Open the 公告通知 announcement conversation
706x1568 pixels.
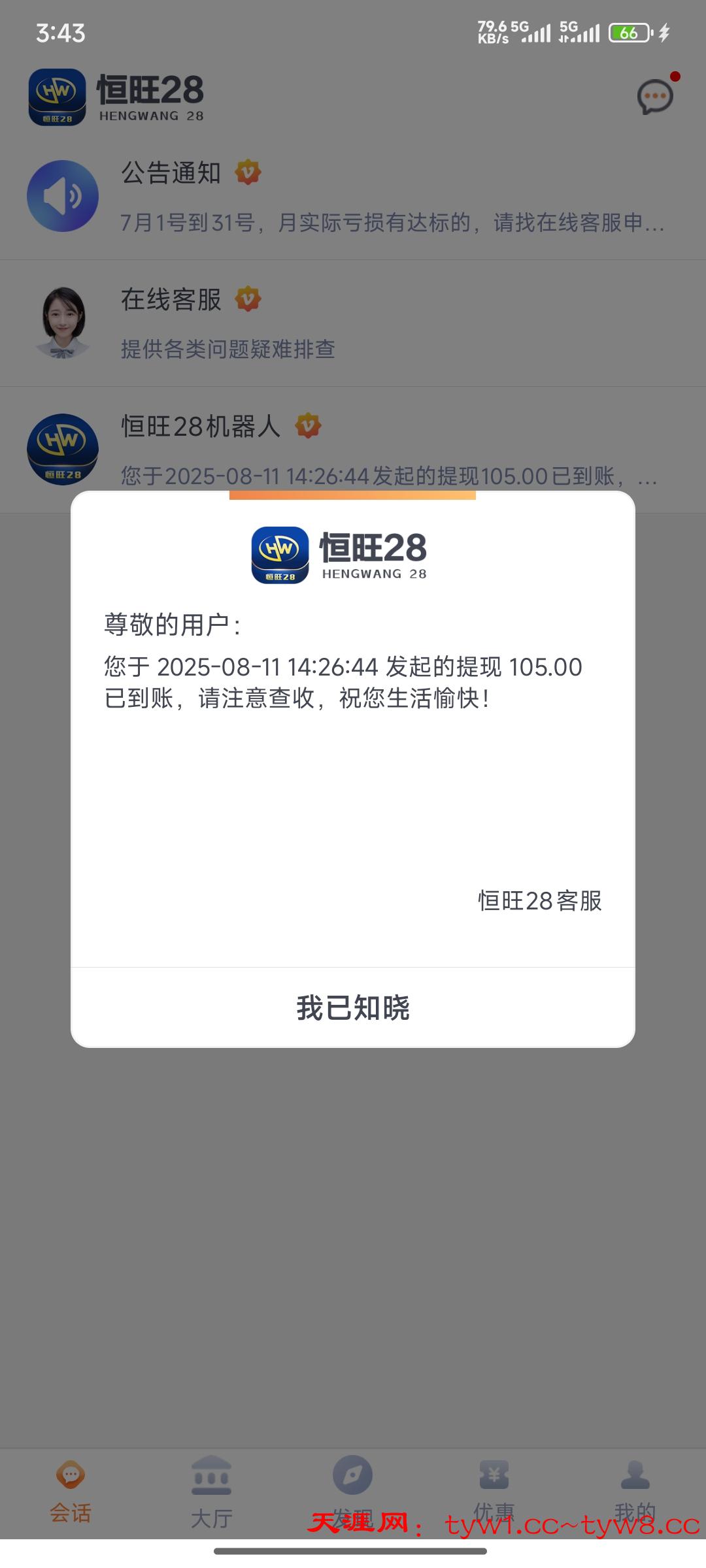(353, 196)
